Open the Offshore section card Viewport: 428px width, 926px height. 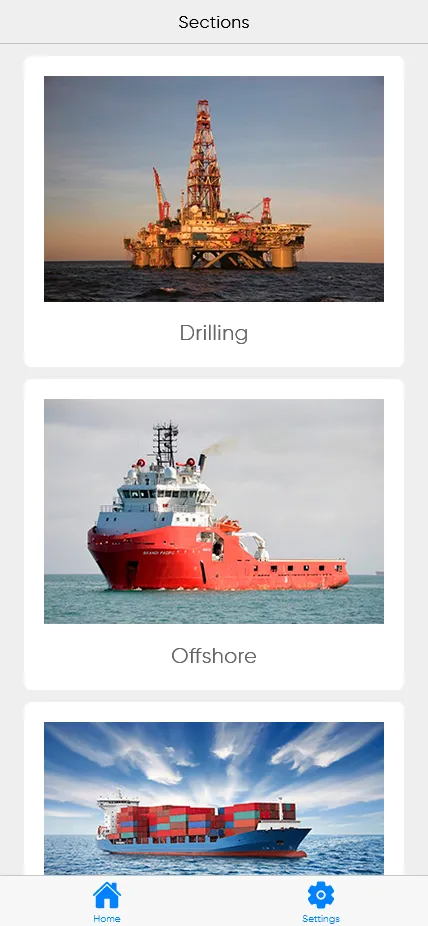(214, 534)
